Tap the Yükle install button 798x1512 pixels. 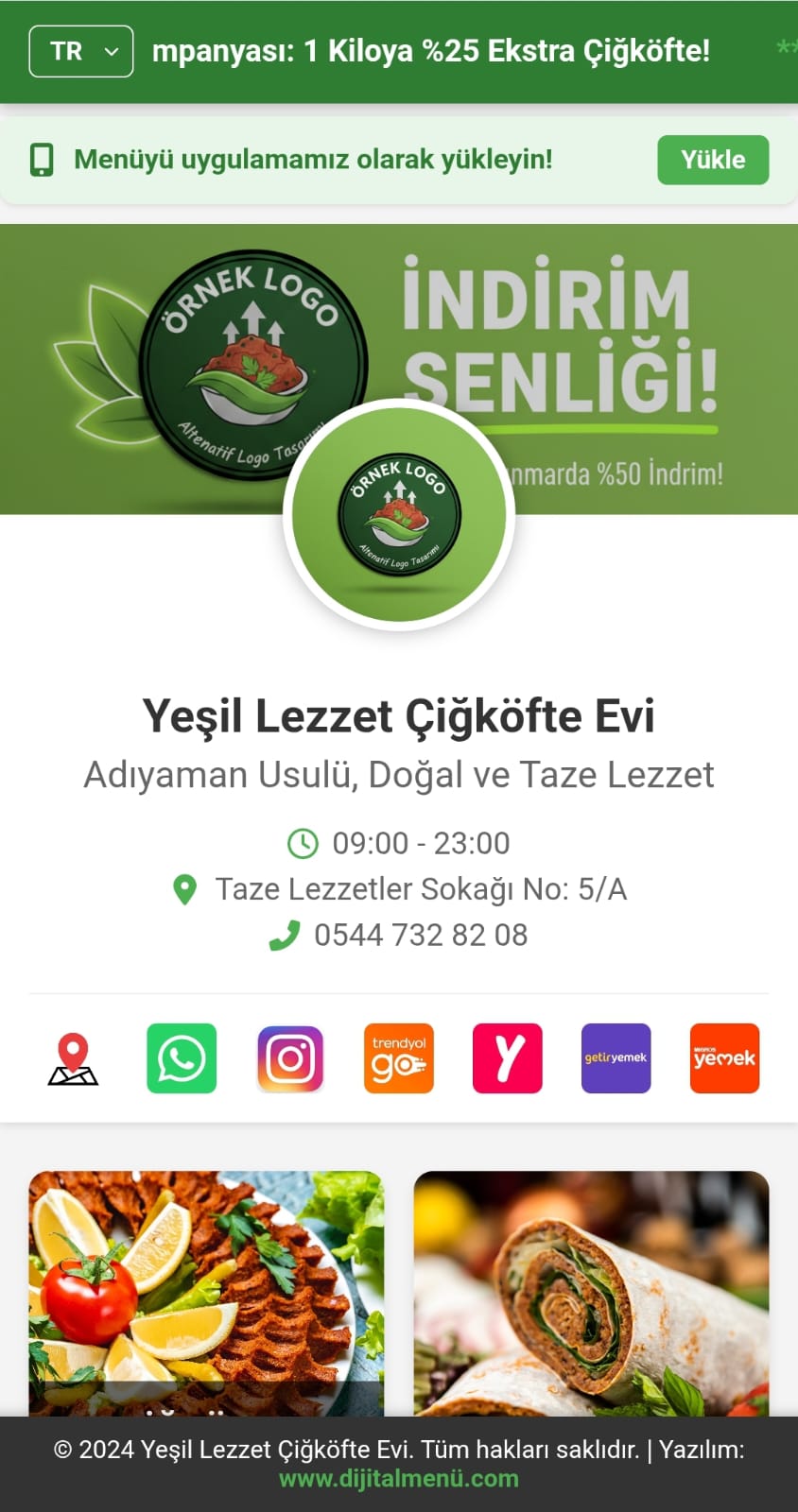[713, 160]
